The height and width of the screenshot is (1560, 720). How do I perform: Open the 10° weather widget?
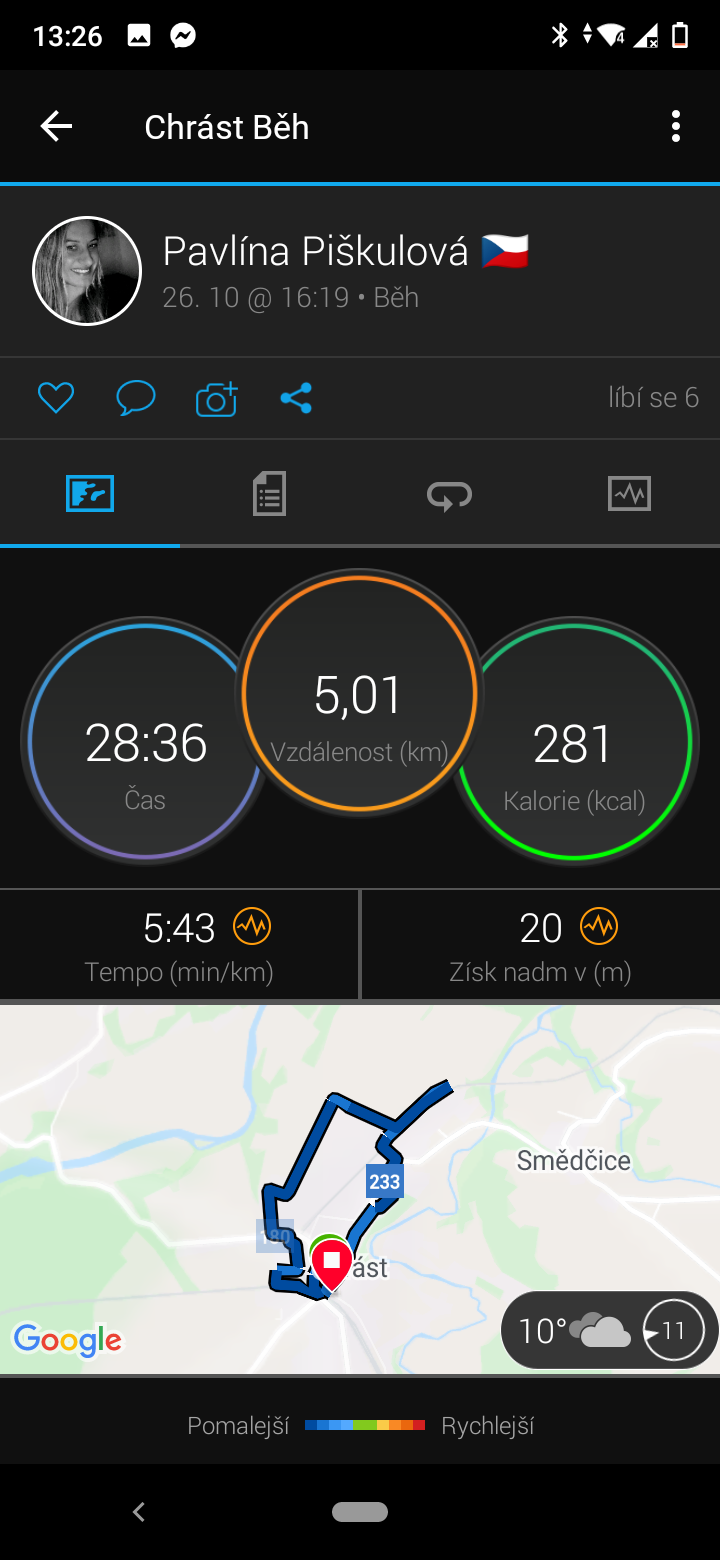pyautogui.click(x=610, y=1331)
